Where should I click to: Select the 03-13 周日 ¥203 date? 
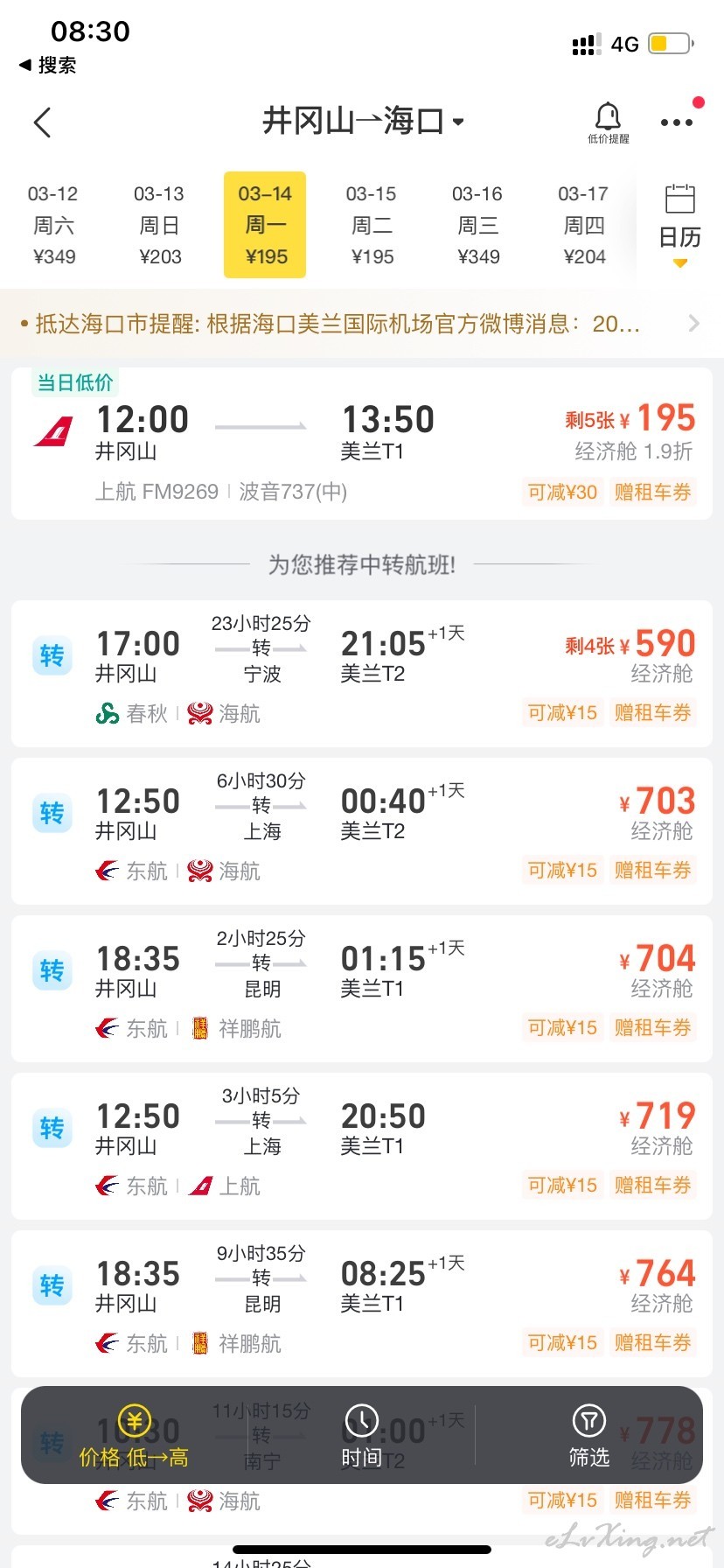159,225
